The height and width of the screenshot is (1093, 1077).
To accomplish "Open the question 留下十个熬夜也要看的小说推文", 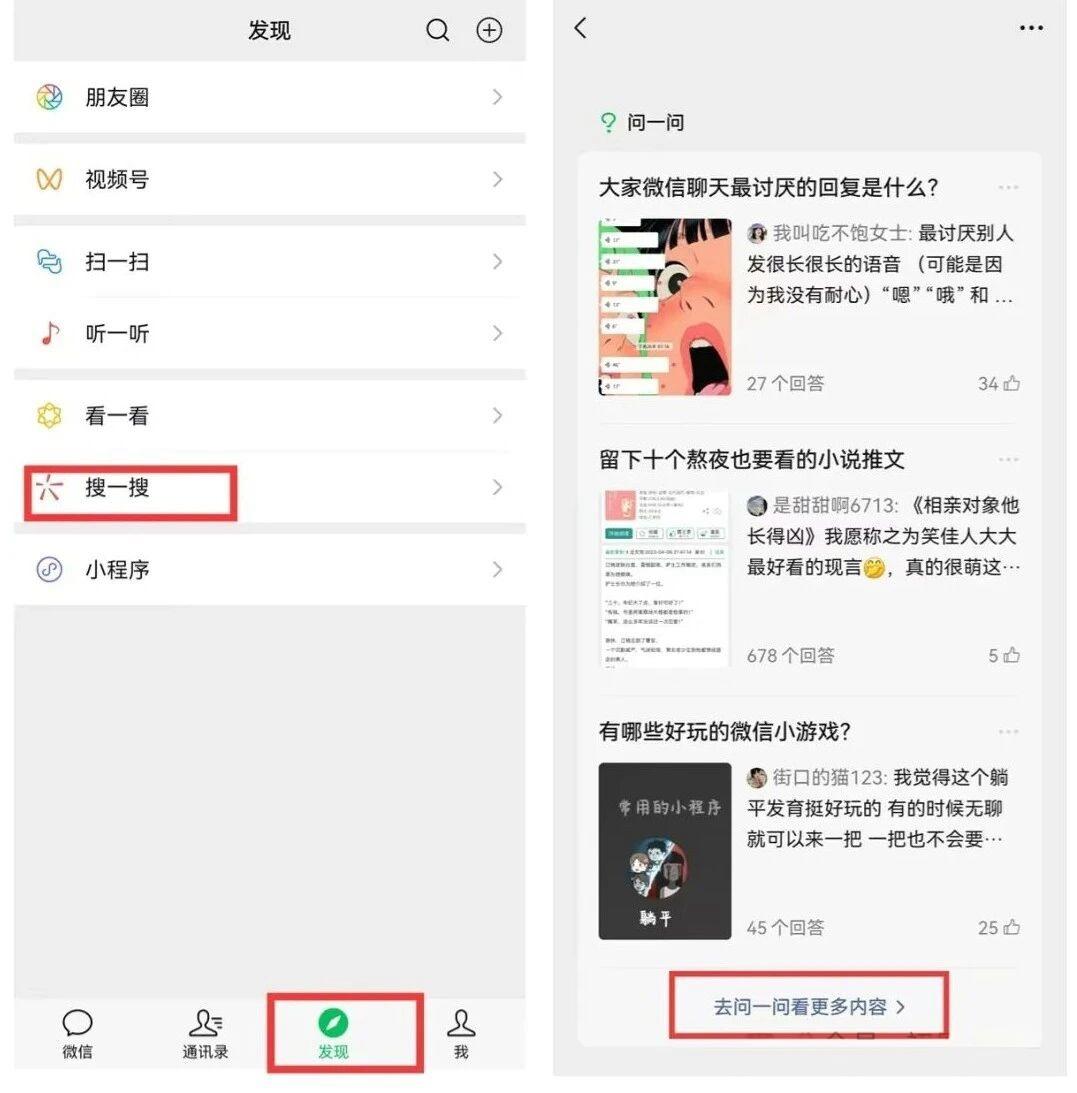I will [x=751, y=460].
